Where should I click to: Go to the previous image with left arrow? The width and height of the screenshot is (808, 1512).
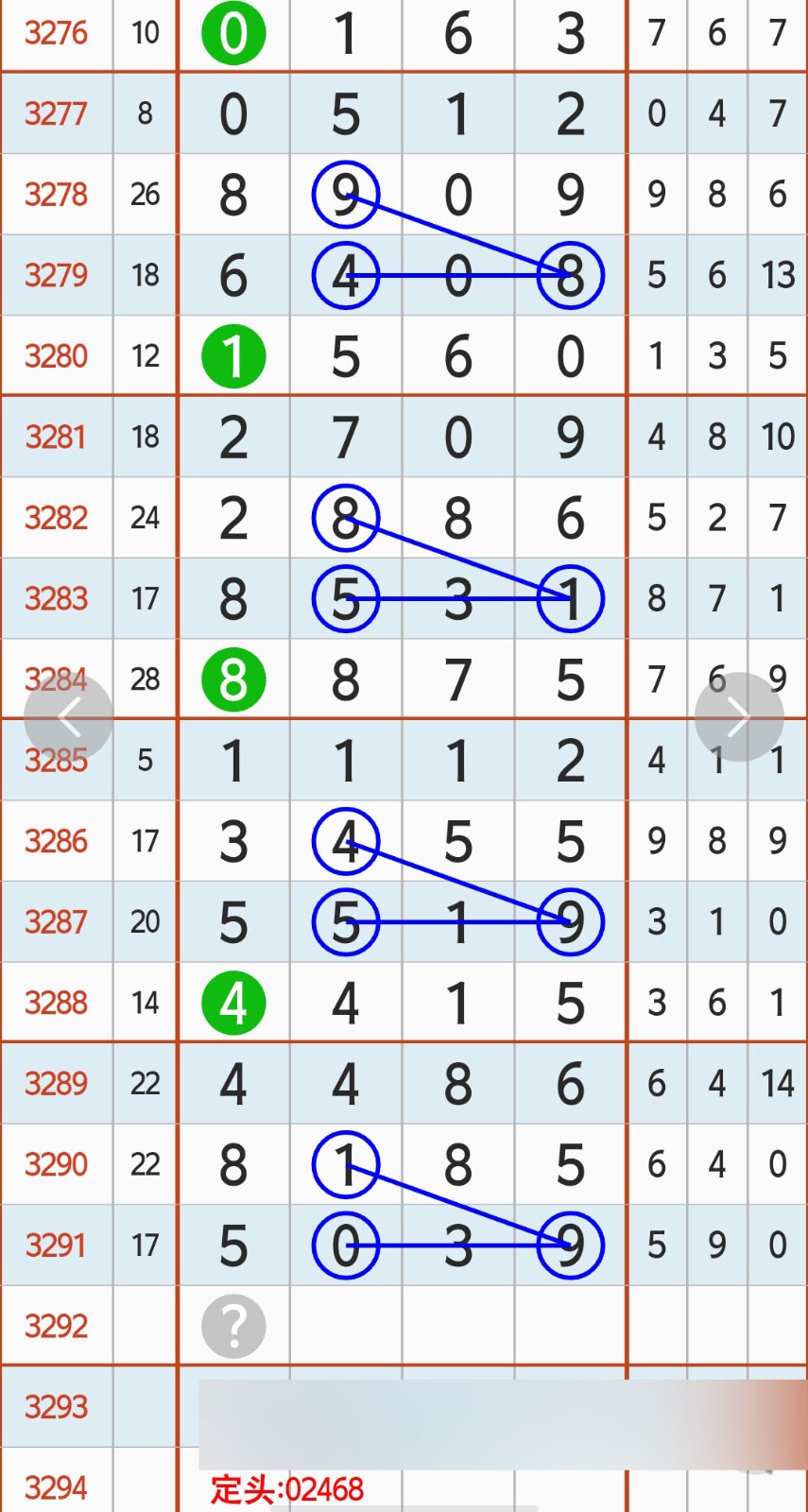(x=68, y=718)
